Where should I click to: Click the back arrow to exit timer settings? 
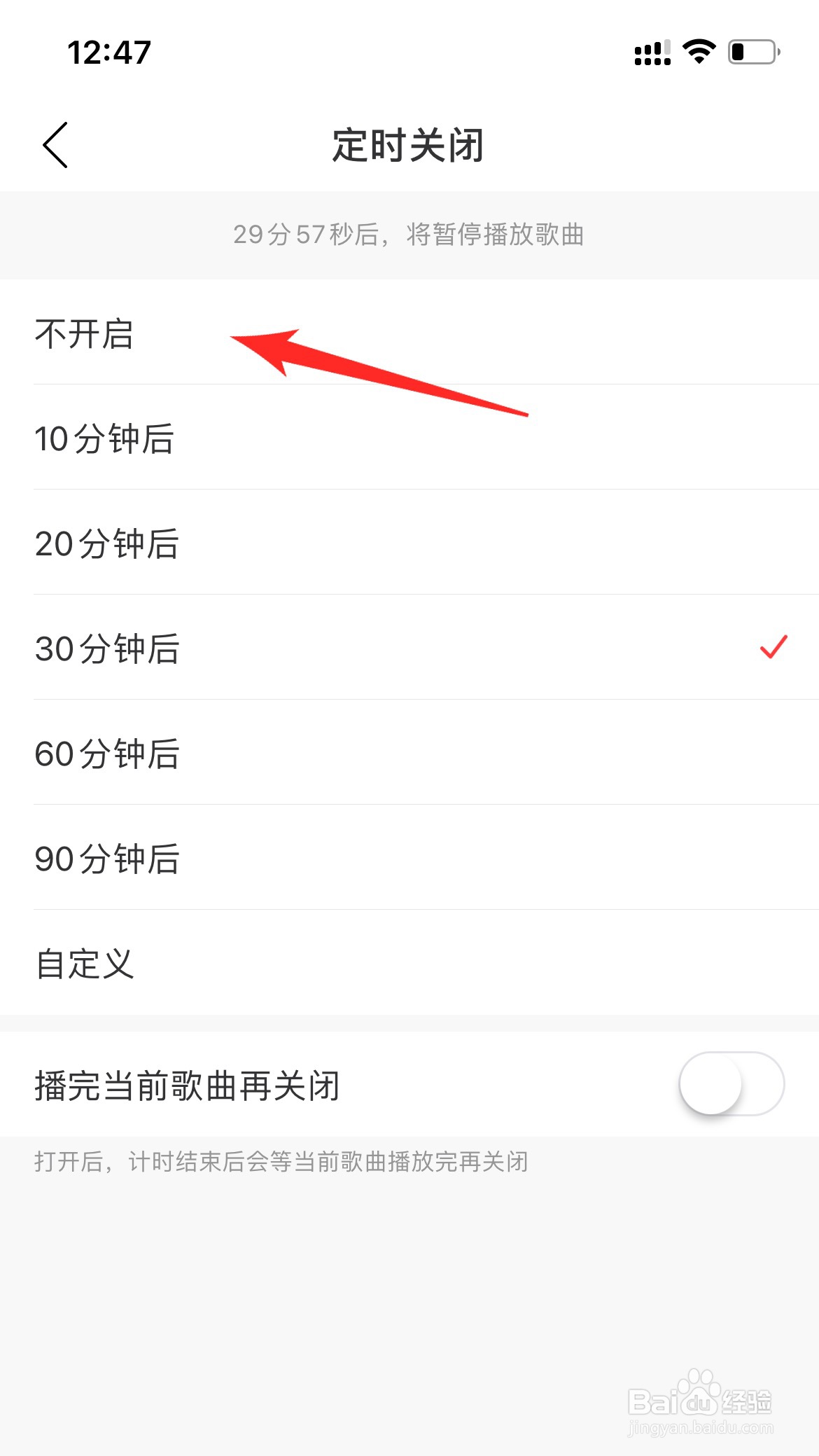(56, 145)
